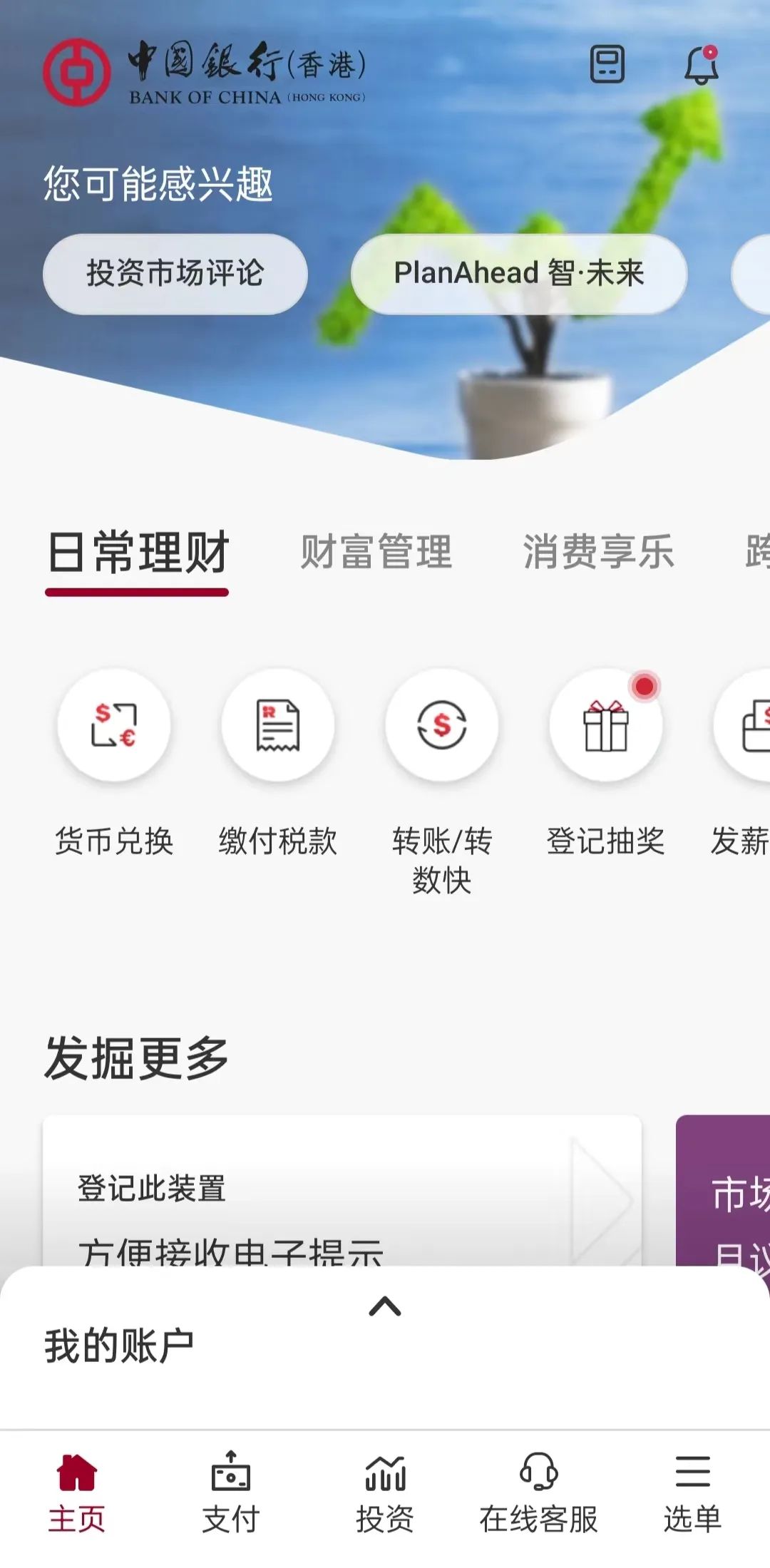Switch to the 财富管理 tab

pyautogui.click(x=376, y=552)
